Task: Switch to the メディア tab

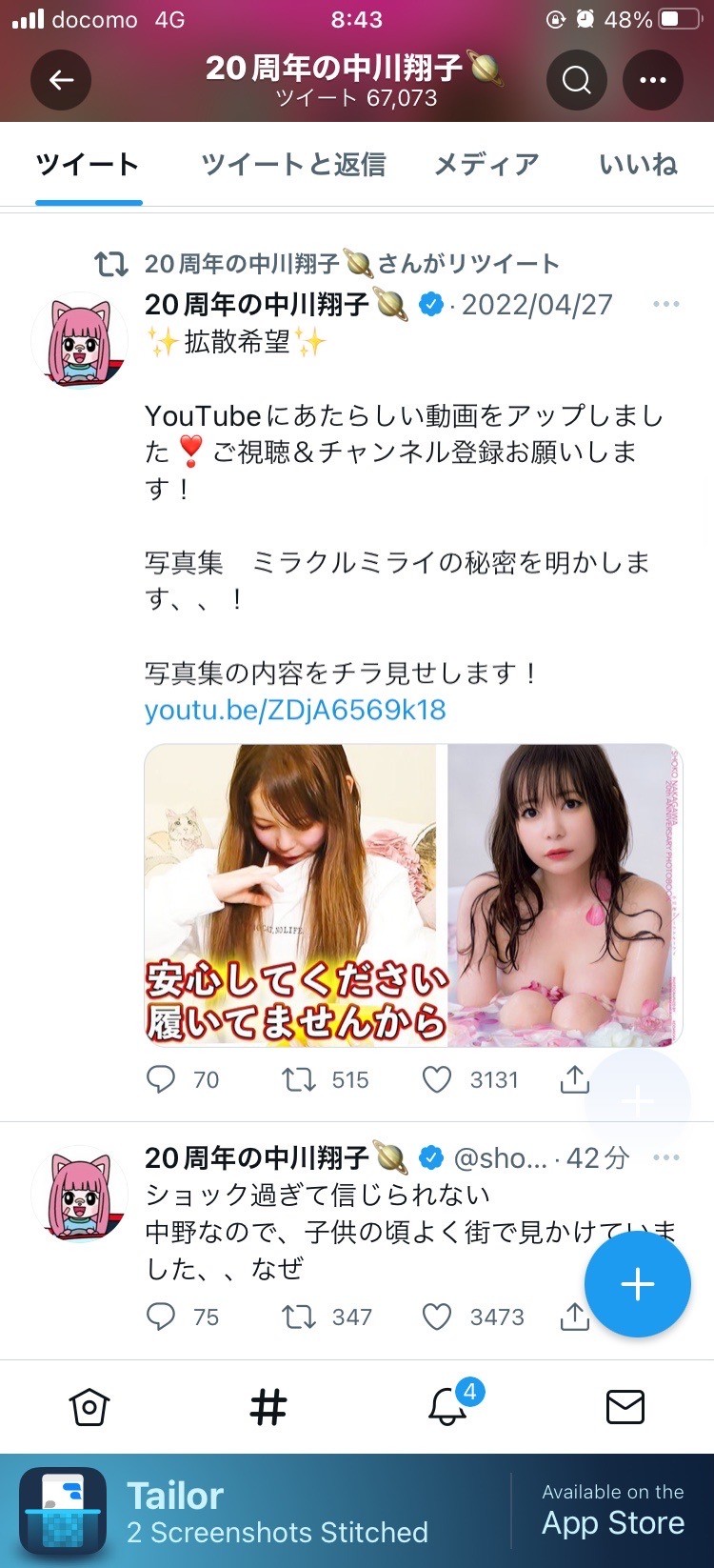Action: pos(486,165)
